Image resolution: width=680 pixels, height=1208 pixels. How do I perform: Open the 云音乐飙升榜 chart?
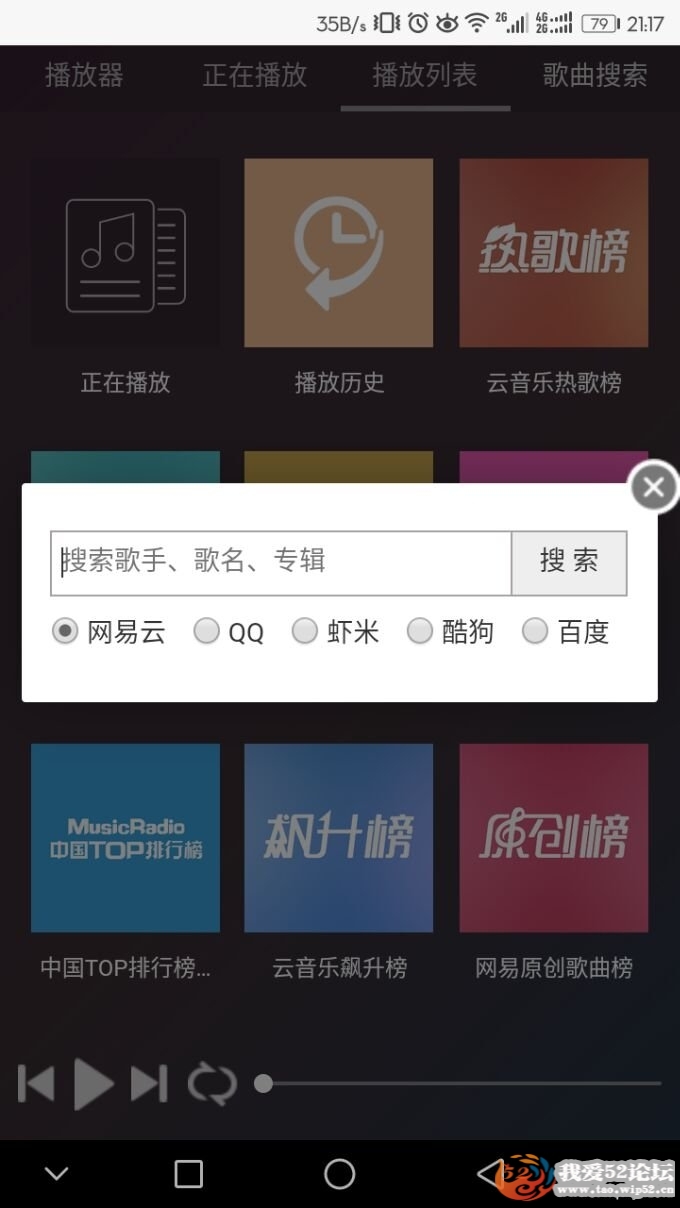(x=339, y=838)
